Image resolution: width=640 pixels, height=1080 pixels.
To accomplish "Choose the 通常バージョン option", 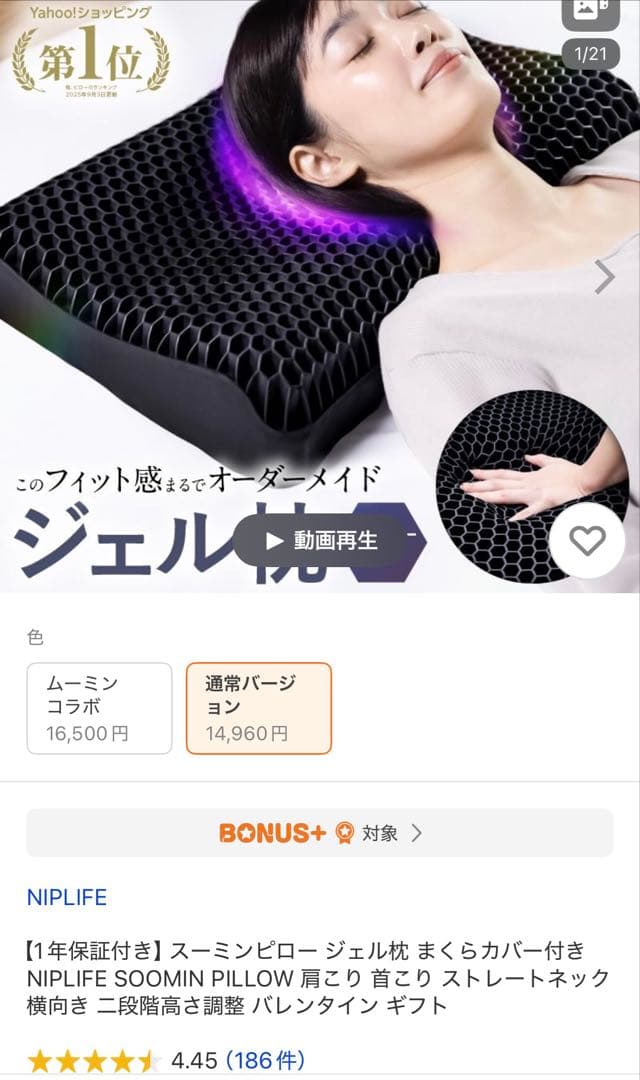I will tap(259, 708).
